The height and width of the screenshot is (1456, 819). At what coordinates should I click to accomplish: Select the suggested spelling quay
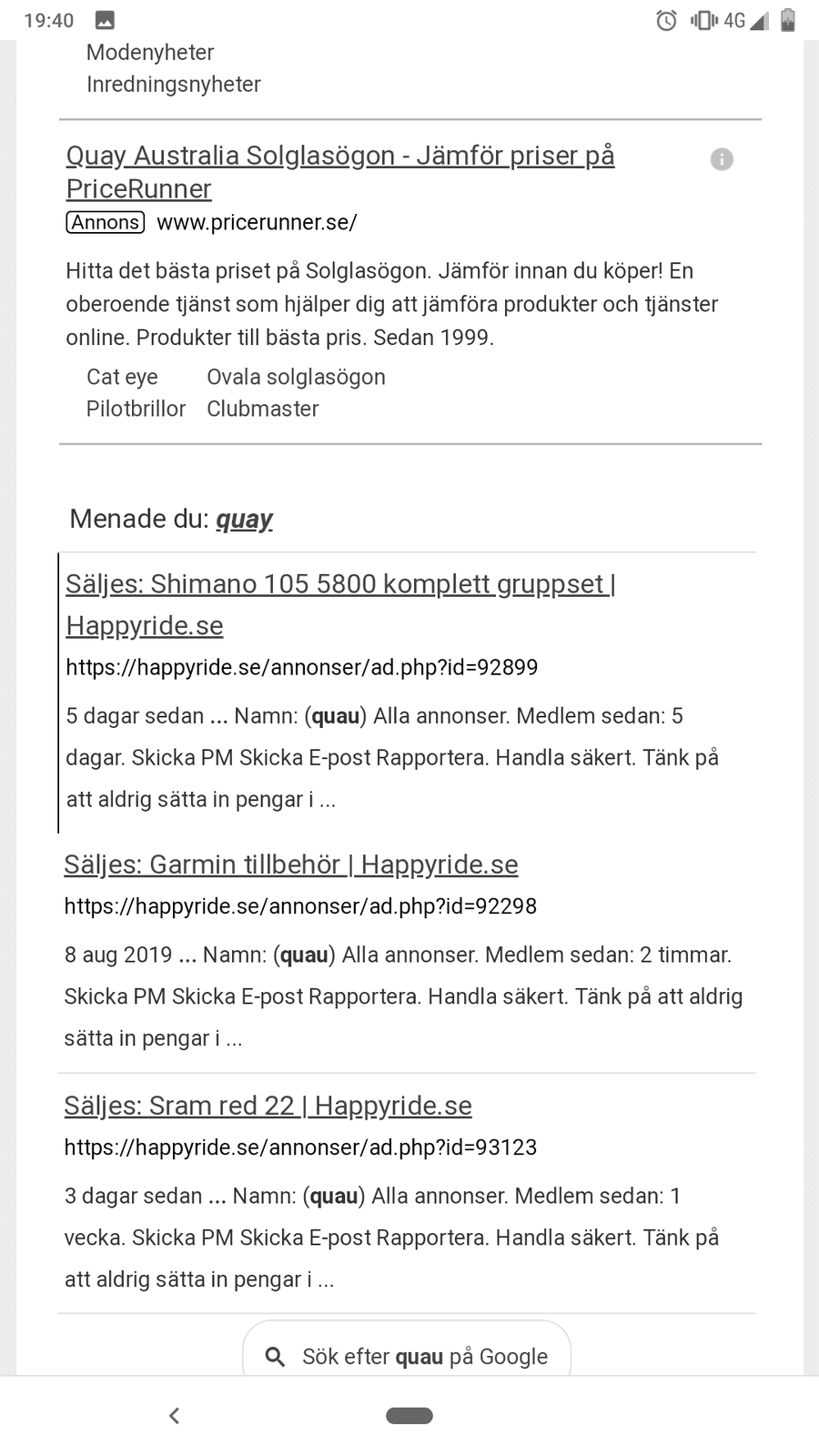click(x=244, y=519)
